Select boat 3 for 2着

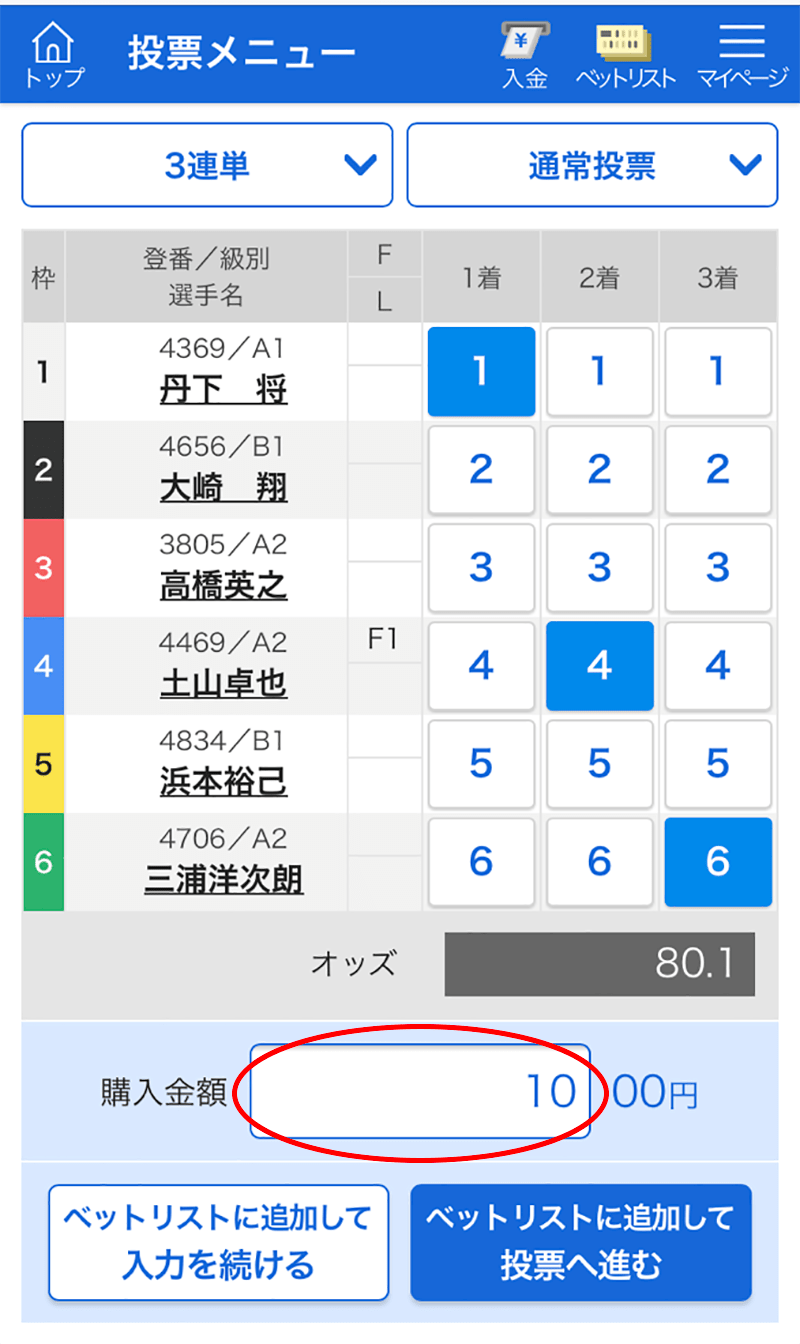pos(599,568)
